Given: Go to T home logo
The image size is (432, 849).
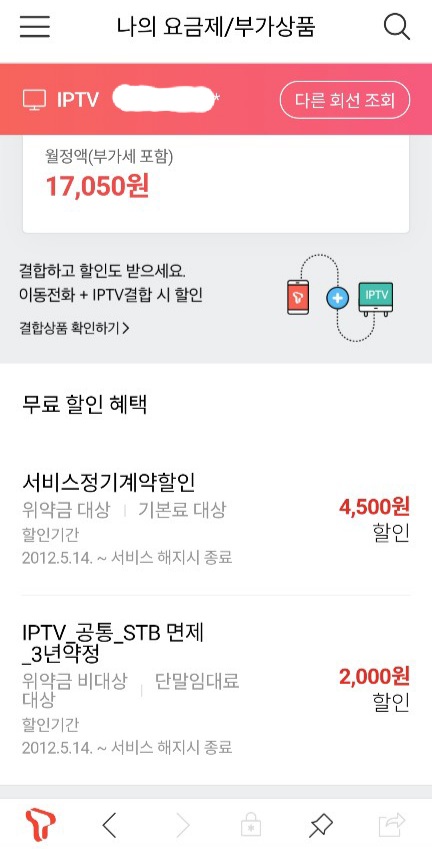Looking at the screenshot, I should coord(40,825).
